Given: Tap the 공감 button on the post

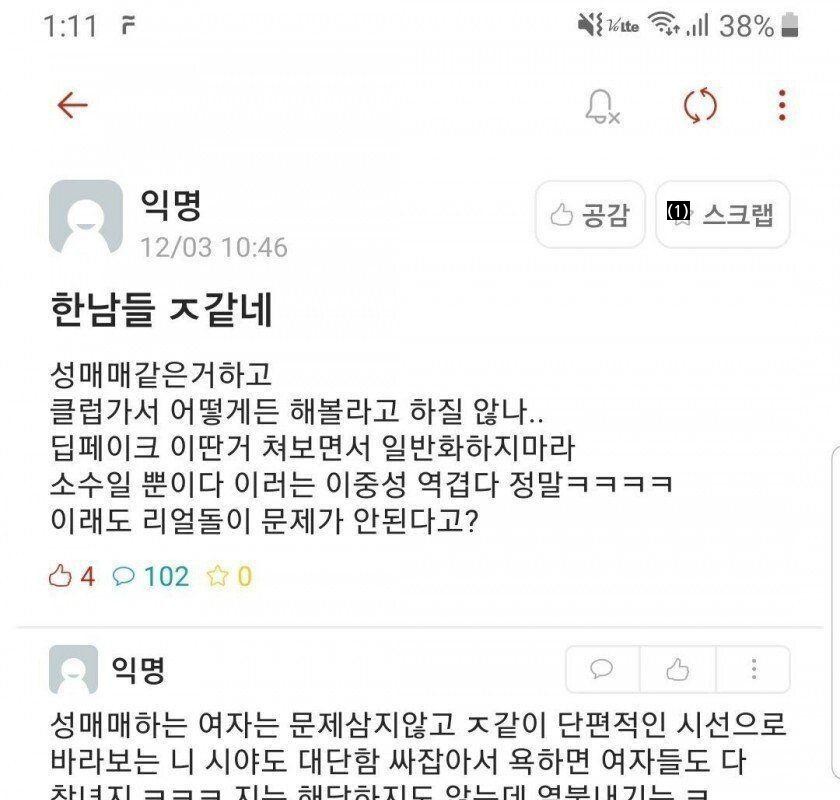Looking at the screenshot, I should [590, 214].
